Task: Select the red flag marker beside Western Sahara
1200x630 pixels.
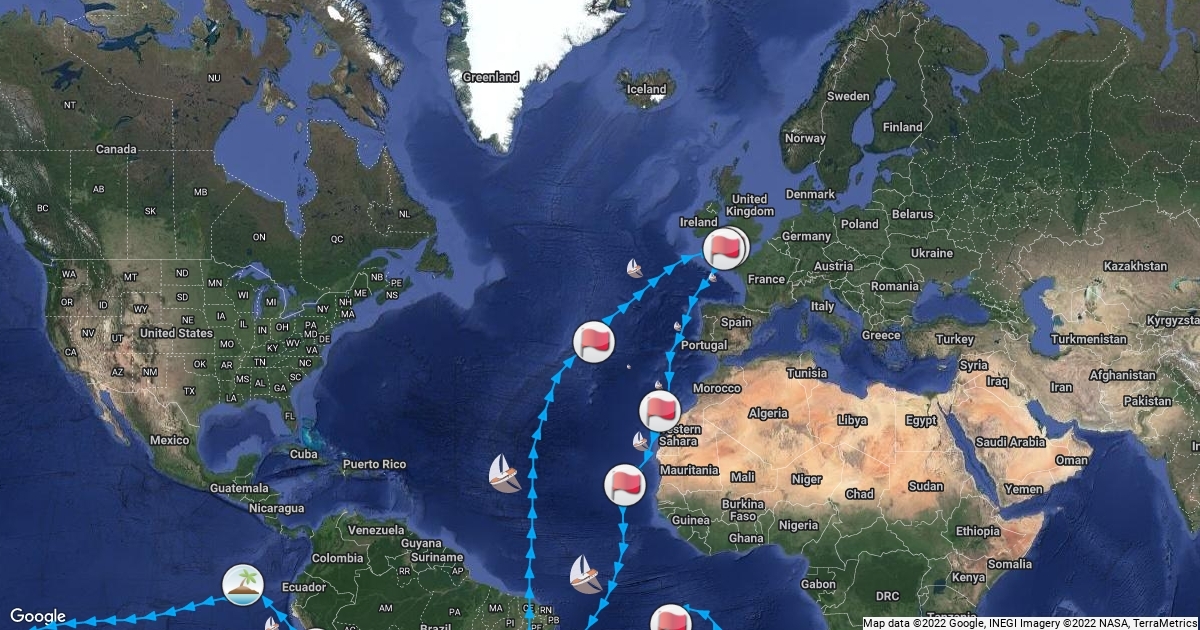Action: click(659, 410)
